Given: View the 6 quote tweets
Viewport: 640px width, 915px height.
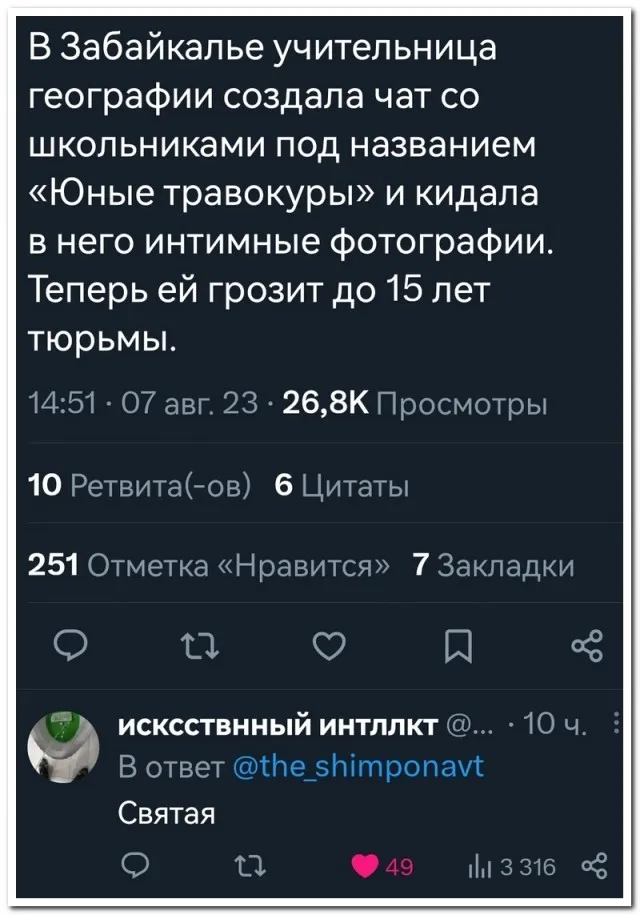Looking at the screenshot, I should coord(341,487).
